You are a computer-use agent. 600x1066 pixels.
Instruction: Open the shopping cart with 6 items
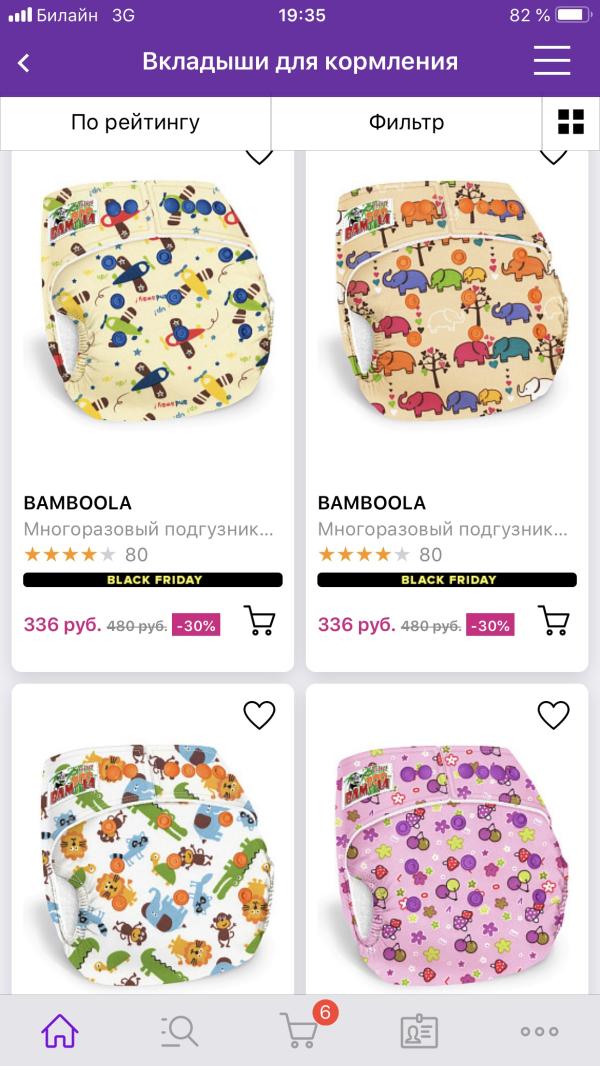pyautogui.click(x=300, y=1030)
